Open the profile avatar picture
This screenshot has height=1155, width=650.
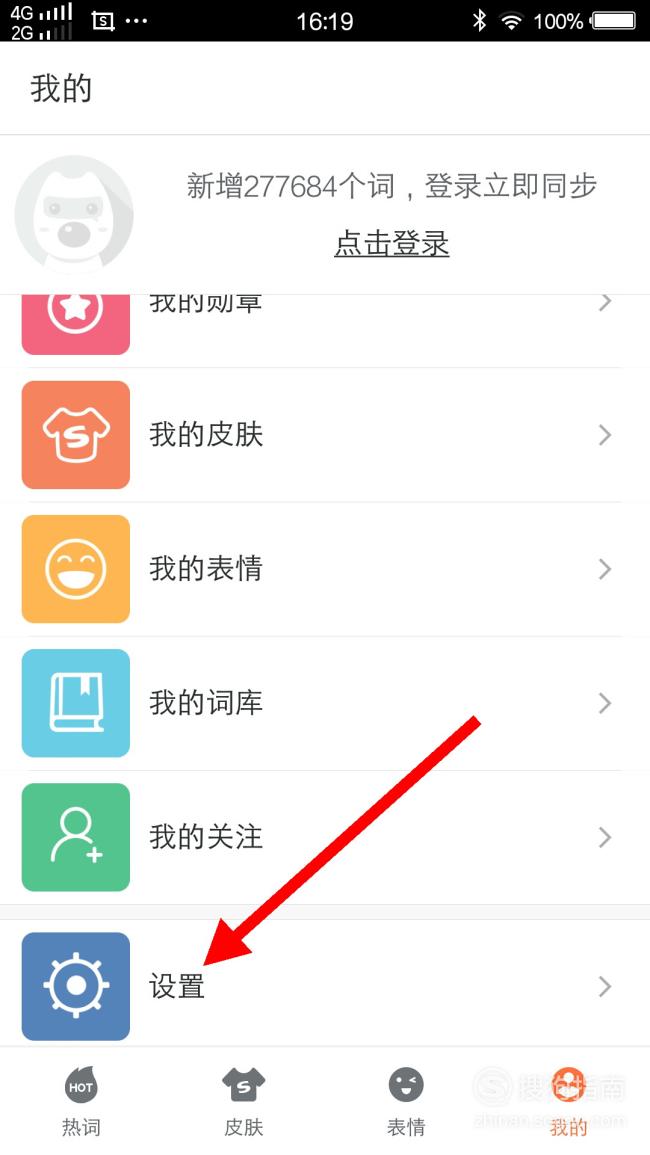click(74, 215)
